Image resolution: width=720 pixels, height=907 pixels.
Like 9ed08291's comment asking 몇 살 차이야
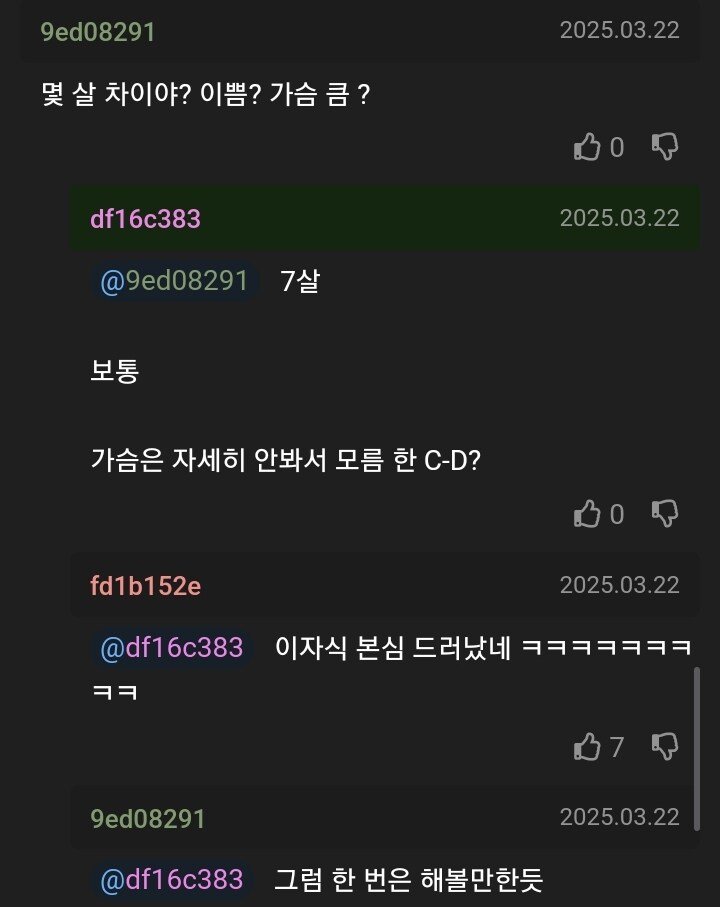pos(587,148)
